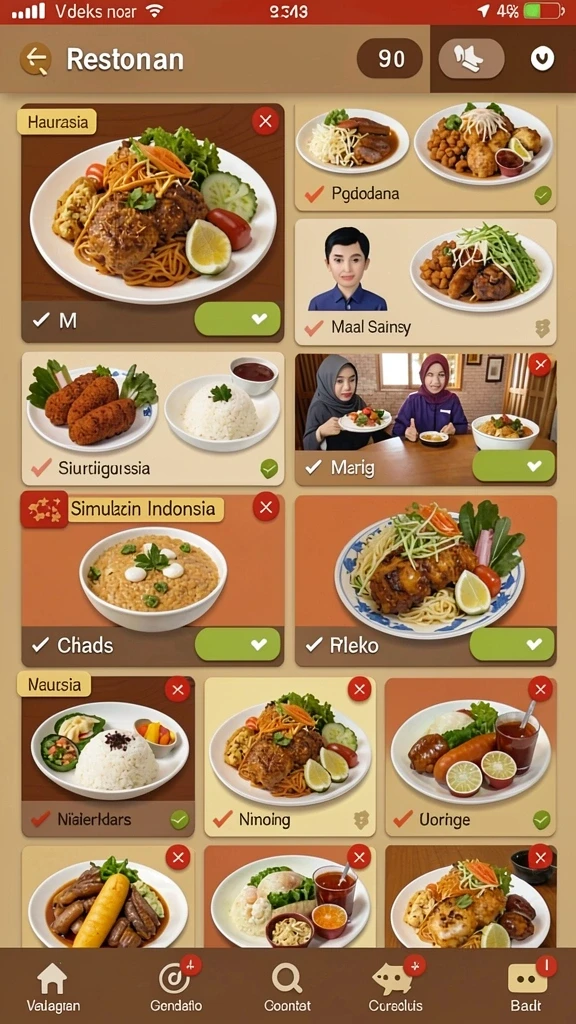Open the round icon at header right
The width and height of the screenshot is (576, 1024).
click(542, 59)
